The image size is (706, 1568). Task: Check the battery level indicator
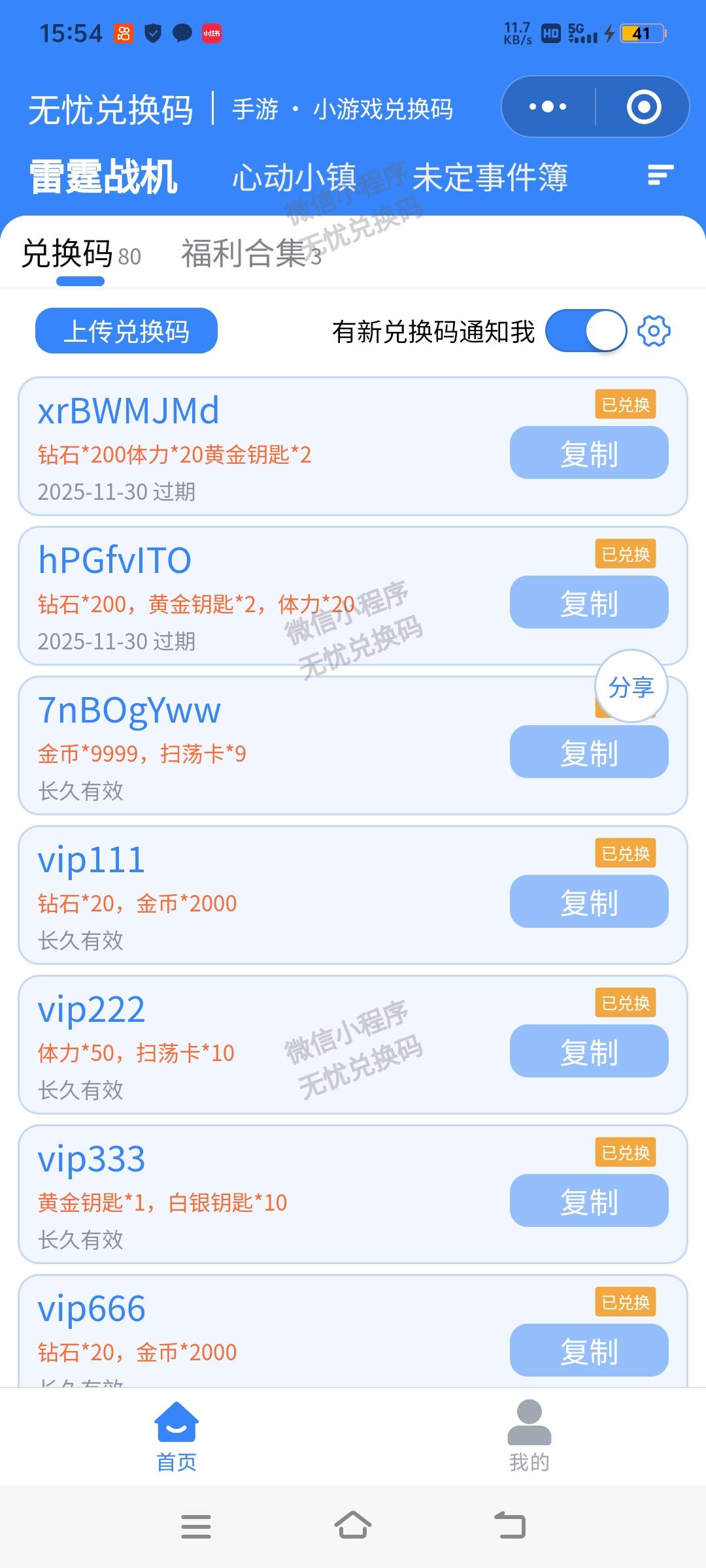(x=643, y=32)
